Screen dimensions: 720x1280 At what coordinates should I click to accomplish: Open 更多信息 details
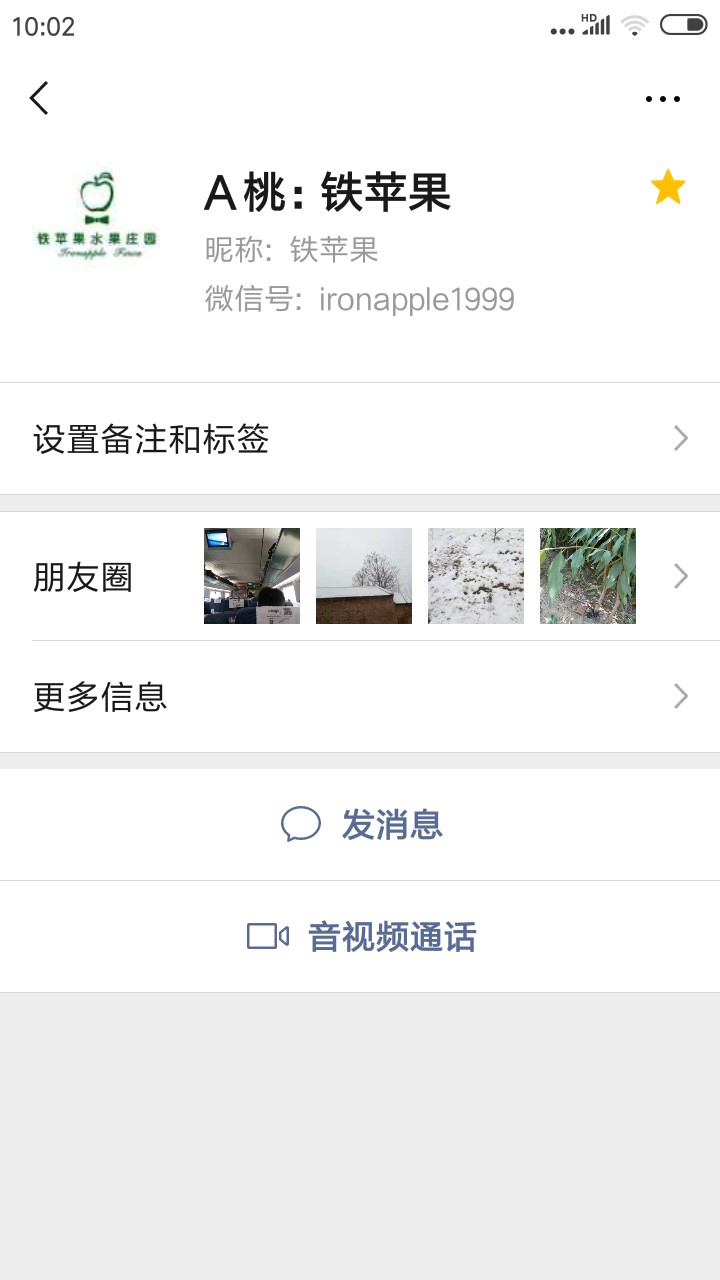click(360, 697)
